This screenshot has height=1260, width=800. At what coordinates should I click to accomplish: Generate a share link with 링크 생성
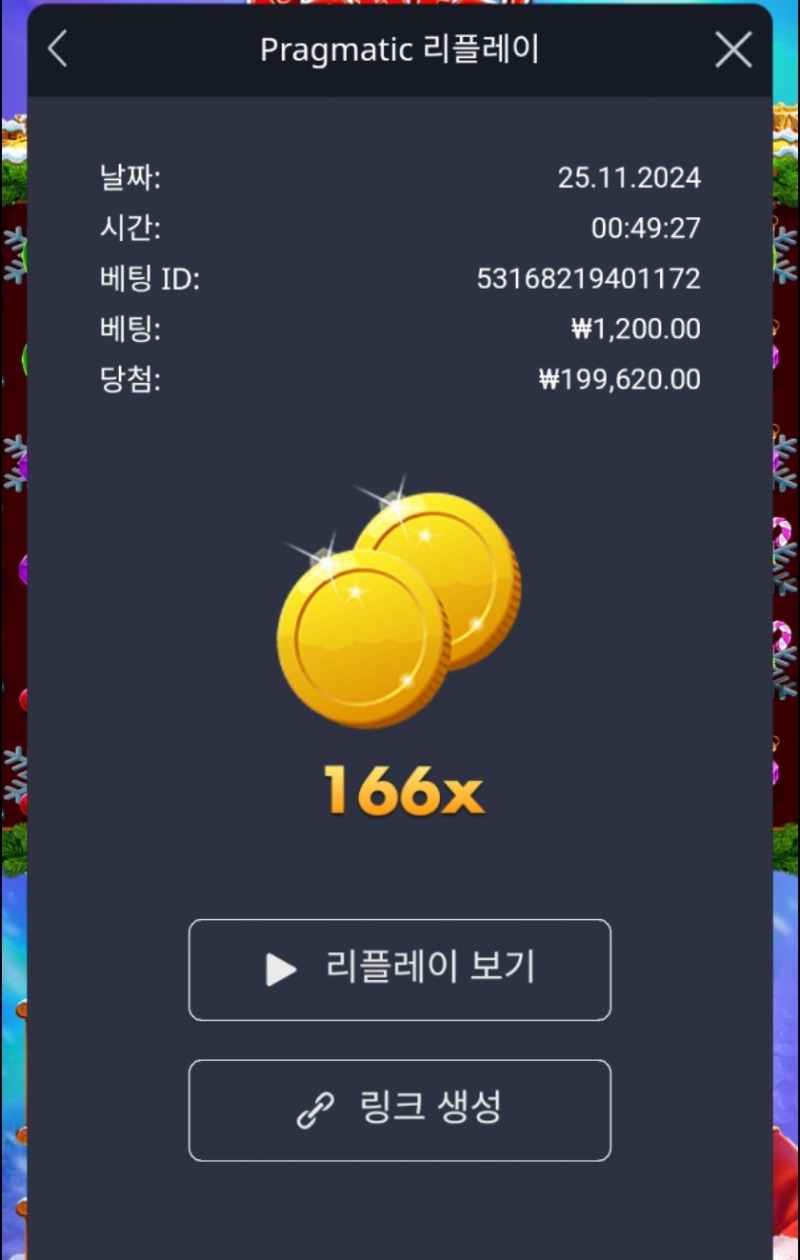[400, 1109]
